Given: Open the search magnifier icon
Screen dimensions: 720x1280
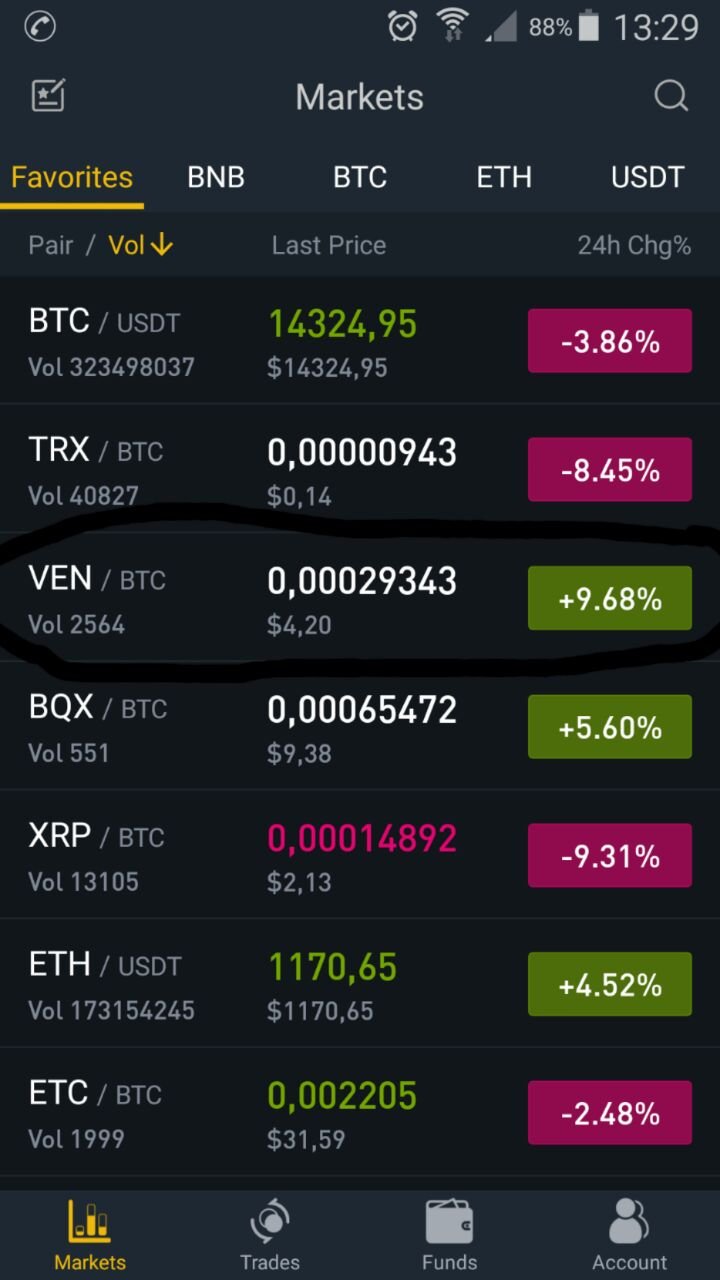Looking at the screenshot, I should 671,97.
